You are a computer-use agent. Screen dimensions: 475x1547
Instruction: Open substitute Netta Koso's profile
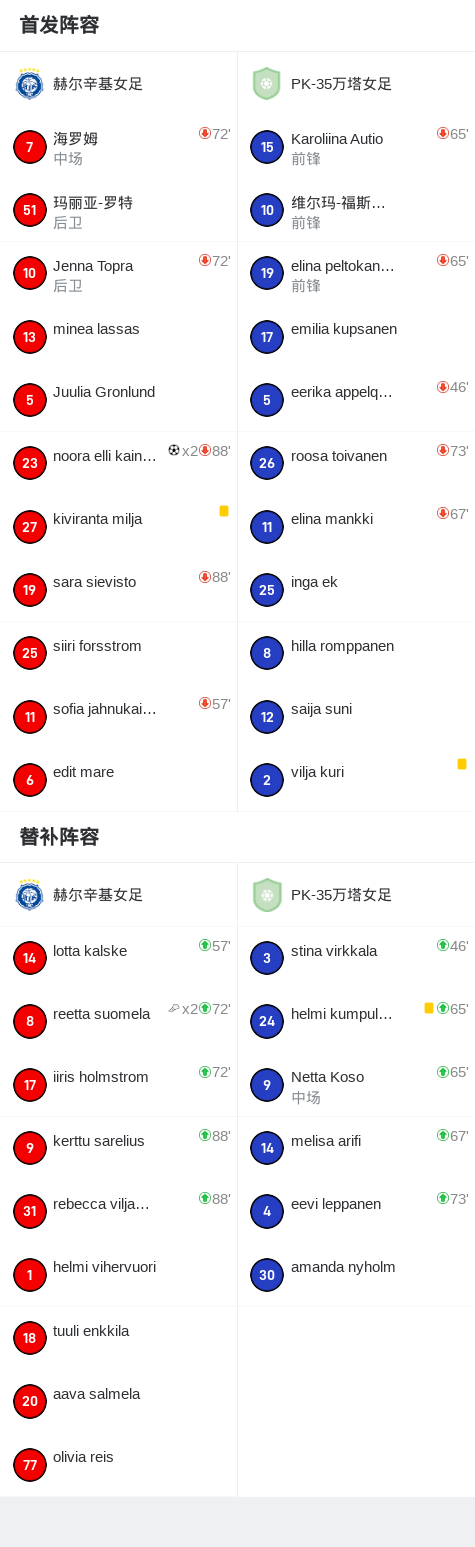(x=356, y=1085)
